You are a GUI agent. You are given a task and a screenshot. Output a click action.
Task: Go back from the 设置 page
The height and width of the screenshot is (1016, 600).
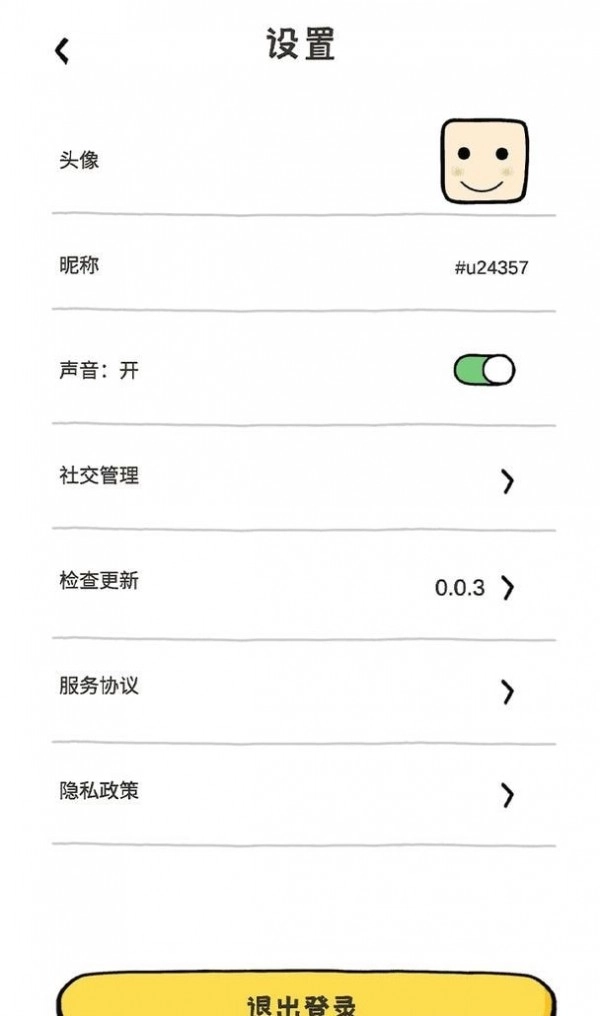62,51
